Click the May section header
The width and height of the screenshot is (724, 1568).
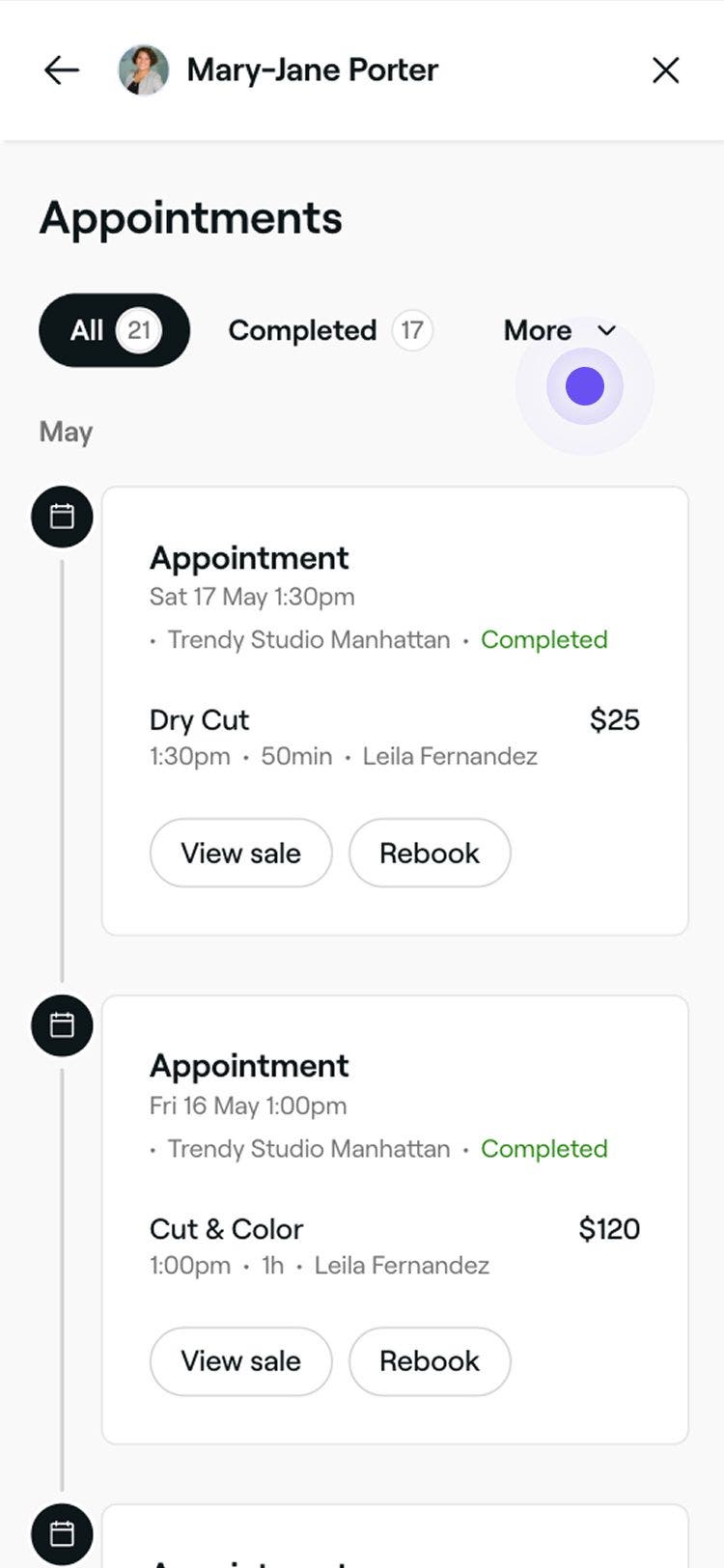click(x=65, y=432)
